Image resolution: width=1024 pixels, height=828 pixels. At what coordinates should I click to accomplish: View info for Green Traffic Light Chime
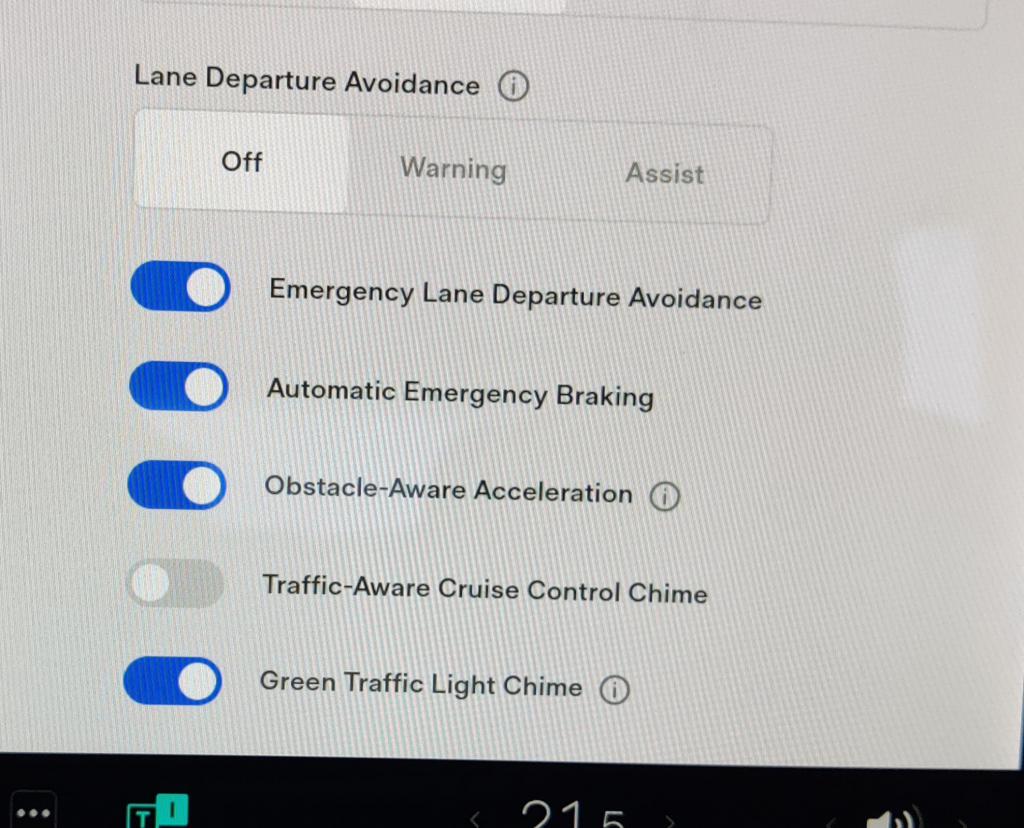pos(614,690)
